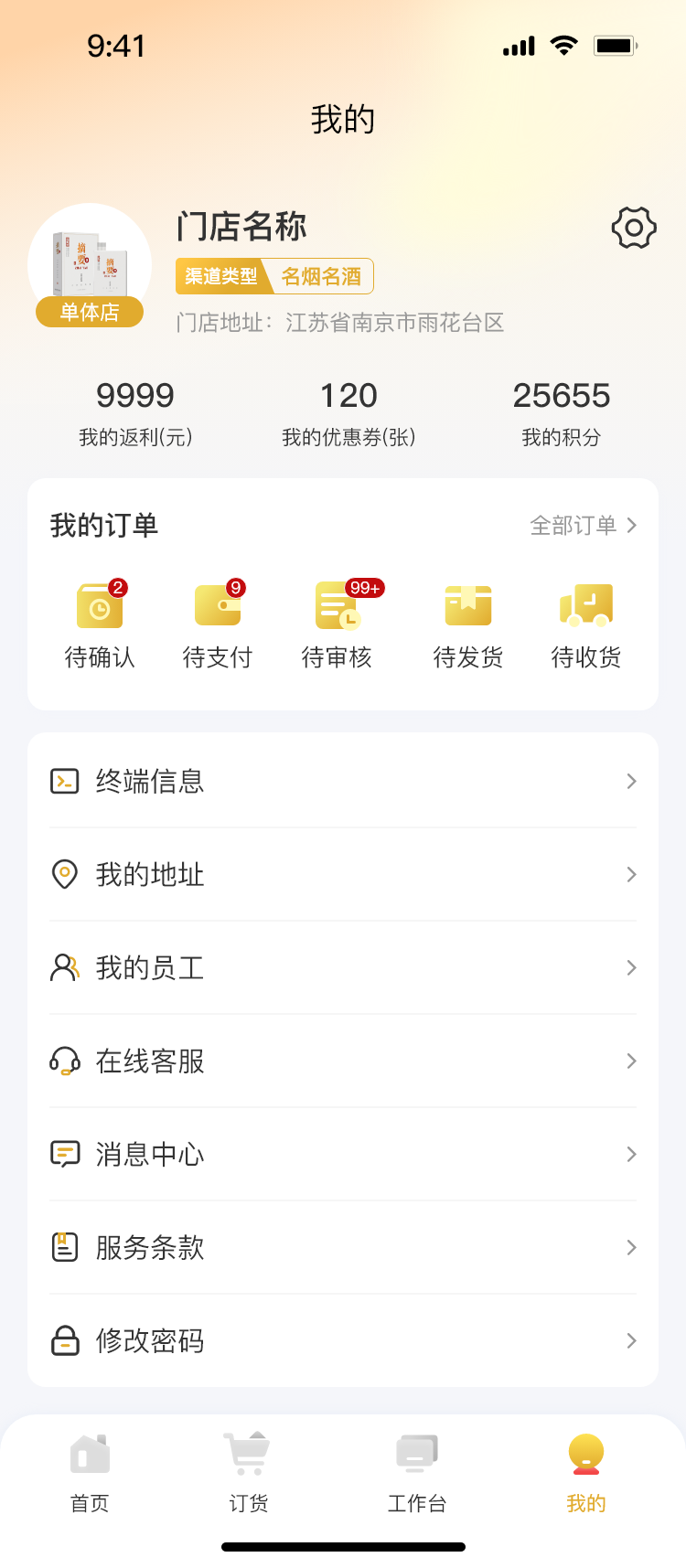Open the 工作台 tab

click(x=417, y=1472)
